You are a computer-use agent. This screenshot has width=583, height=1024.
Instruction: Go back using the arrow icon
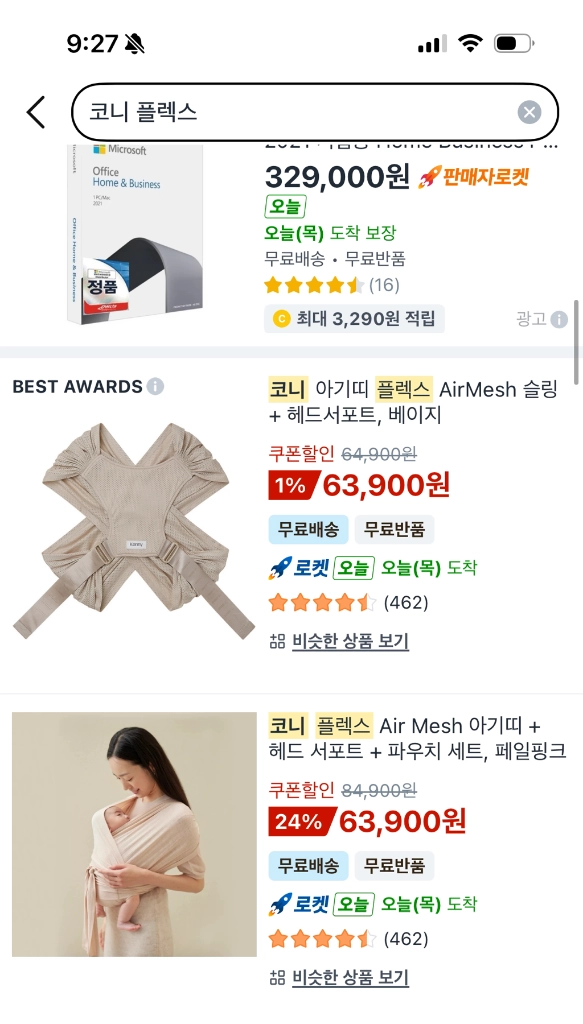click(36, 112)
